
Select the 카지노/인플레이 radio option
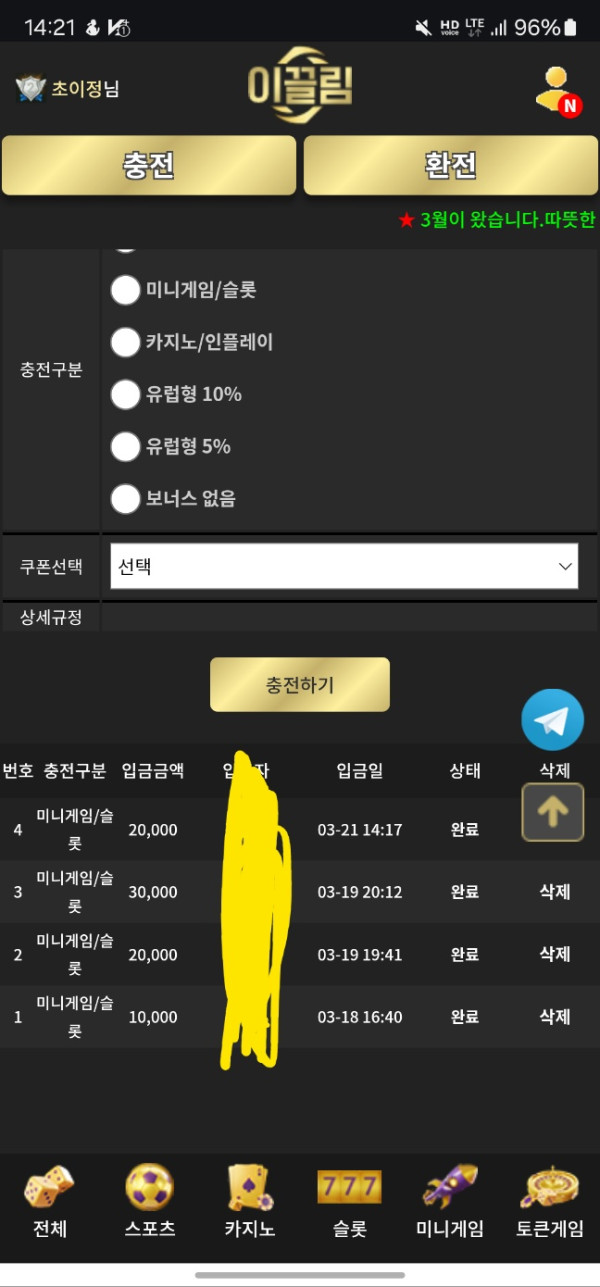point(125,342)
